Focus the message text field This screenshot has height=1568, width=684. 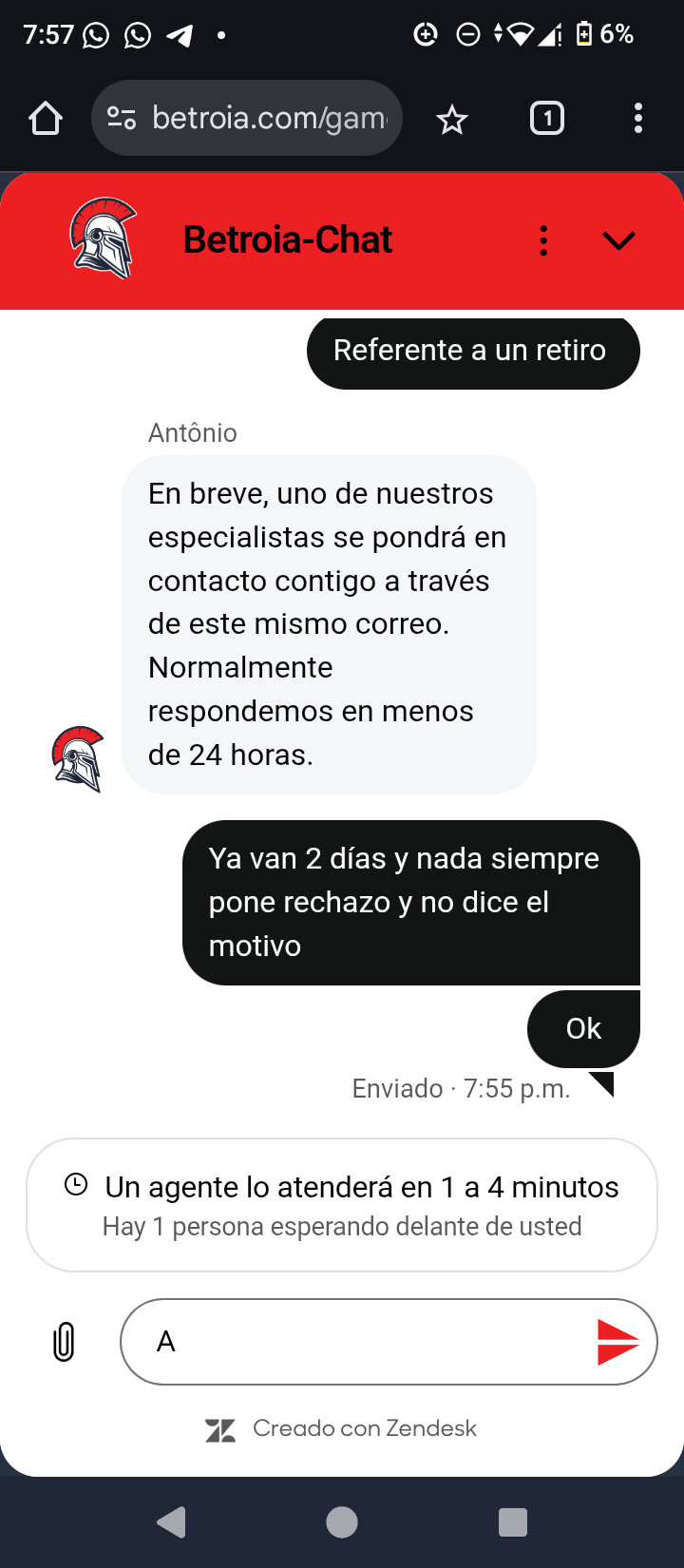(x=370, y=1342)
